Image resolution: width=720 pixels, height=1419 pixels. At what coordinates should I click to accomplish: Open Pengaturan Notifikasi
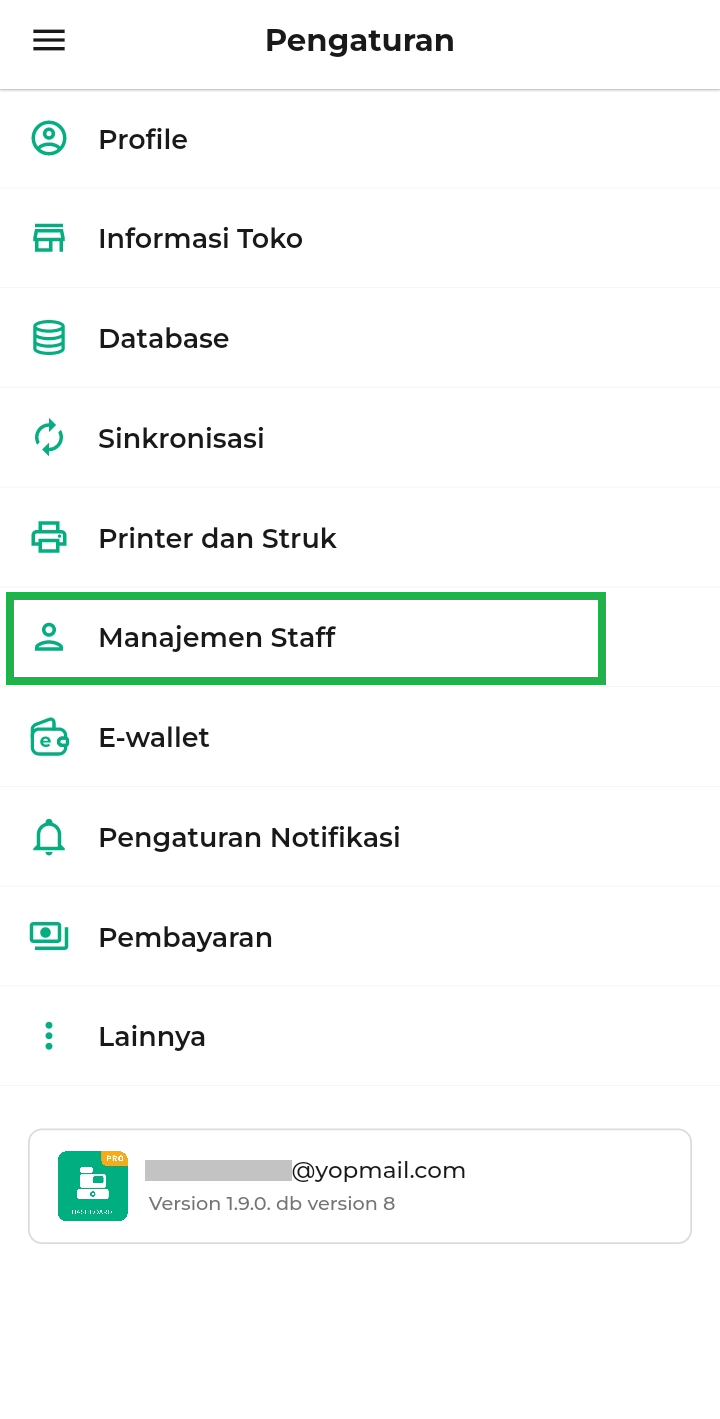tap(249, 837)
